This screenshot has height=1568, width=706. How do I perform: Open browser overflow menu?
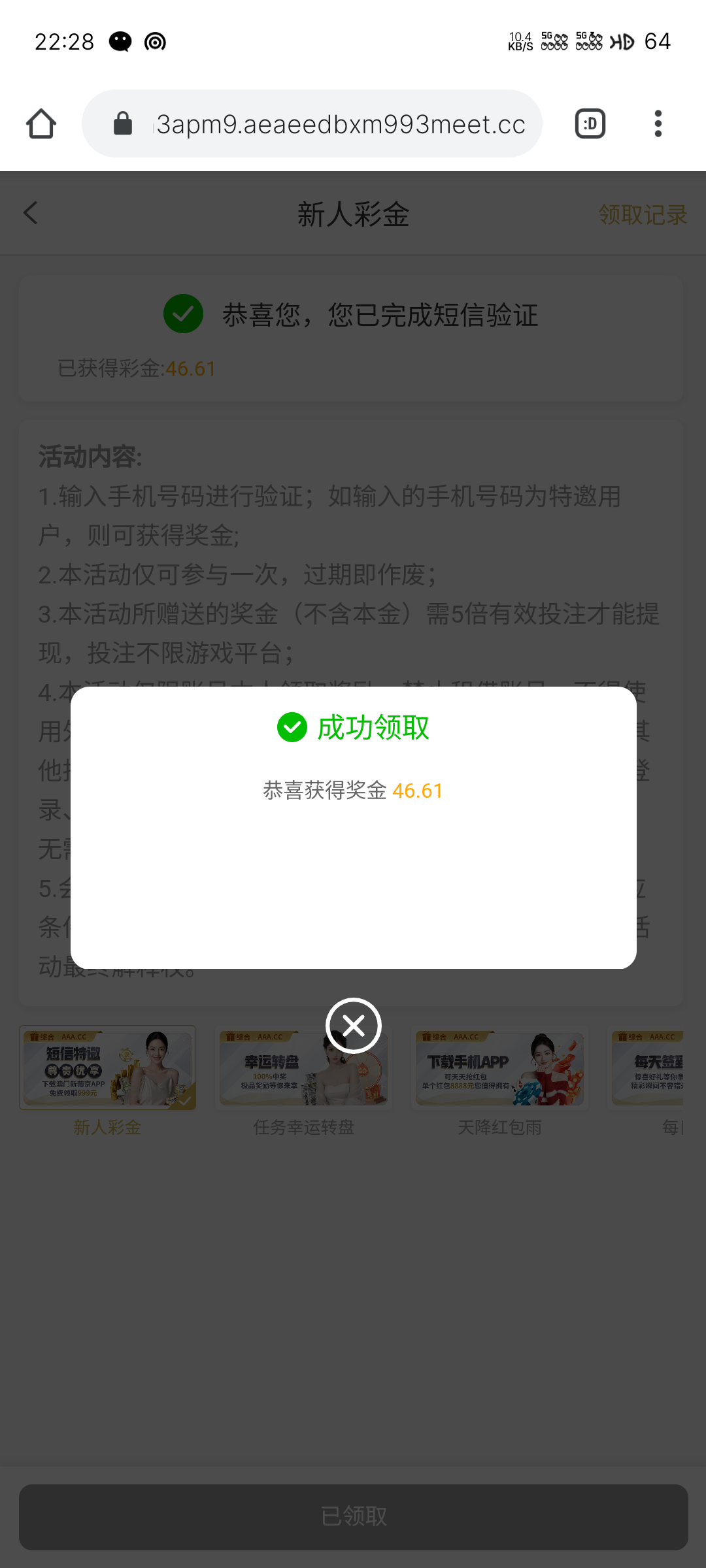658,123
